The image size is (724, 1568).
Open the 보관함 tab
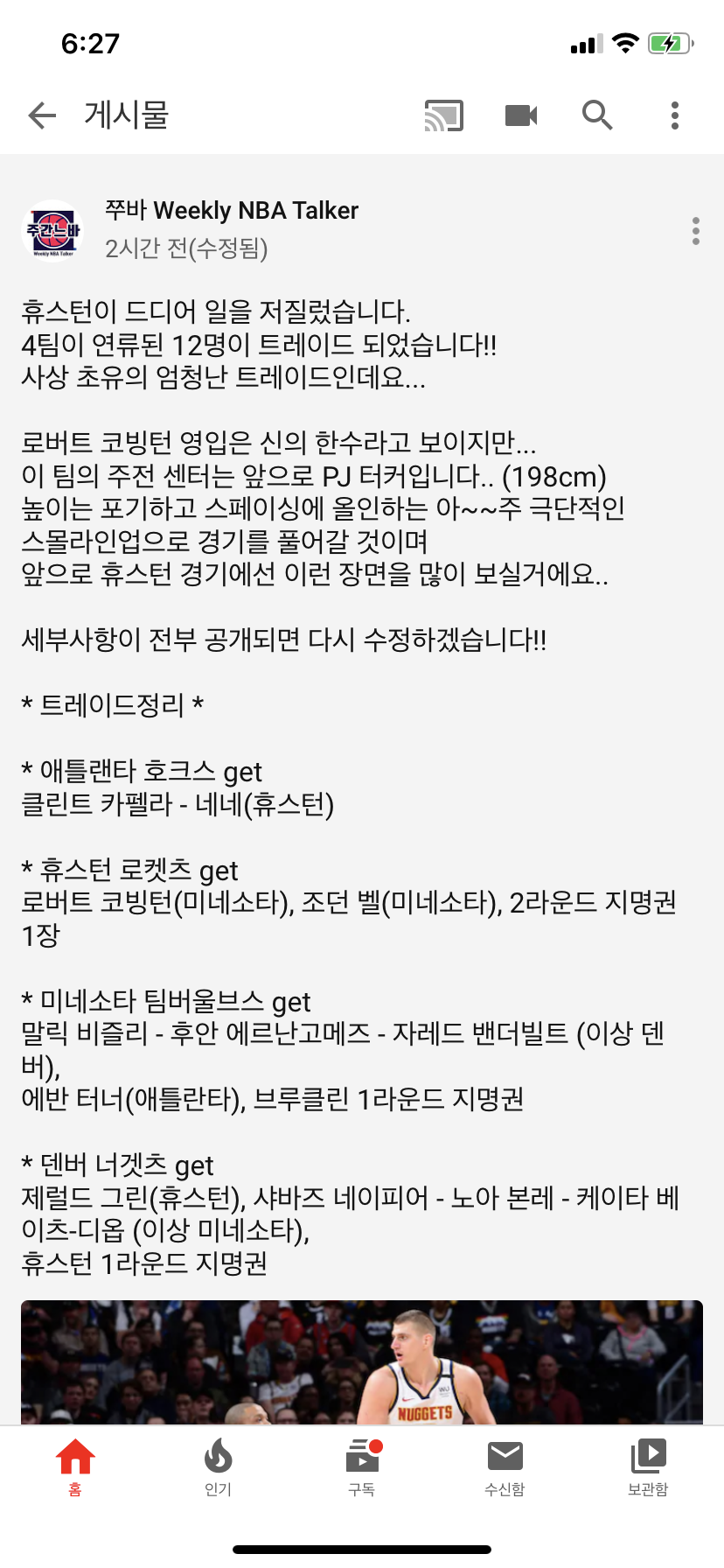tap(648, 1466)
